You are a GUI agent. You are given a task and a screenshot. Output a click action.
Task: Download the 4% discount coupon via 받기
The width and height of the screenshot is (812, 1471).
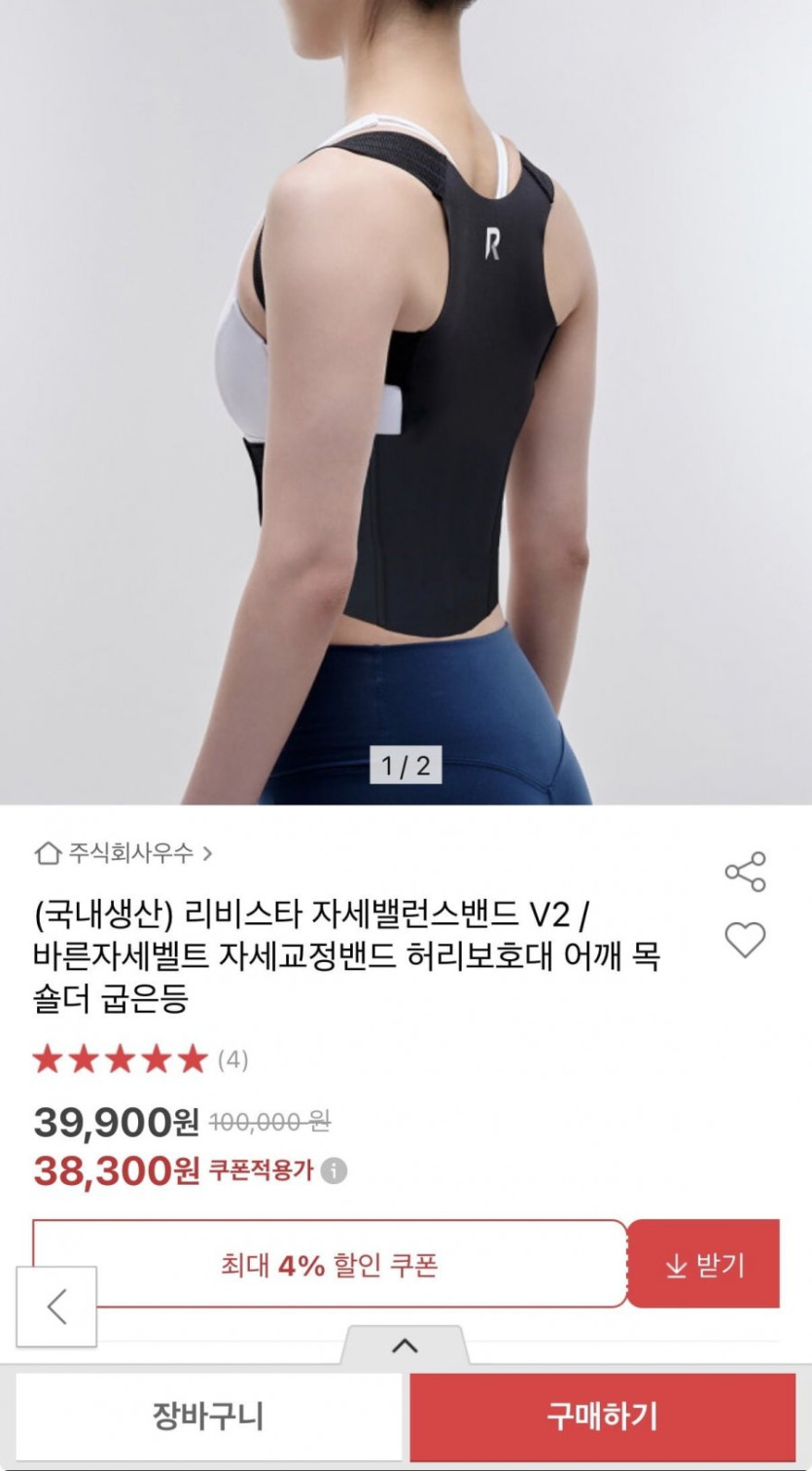coord(703,1265)
